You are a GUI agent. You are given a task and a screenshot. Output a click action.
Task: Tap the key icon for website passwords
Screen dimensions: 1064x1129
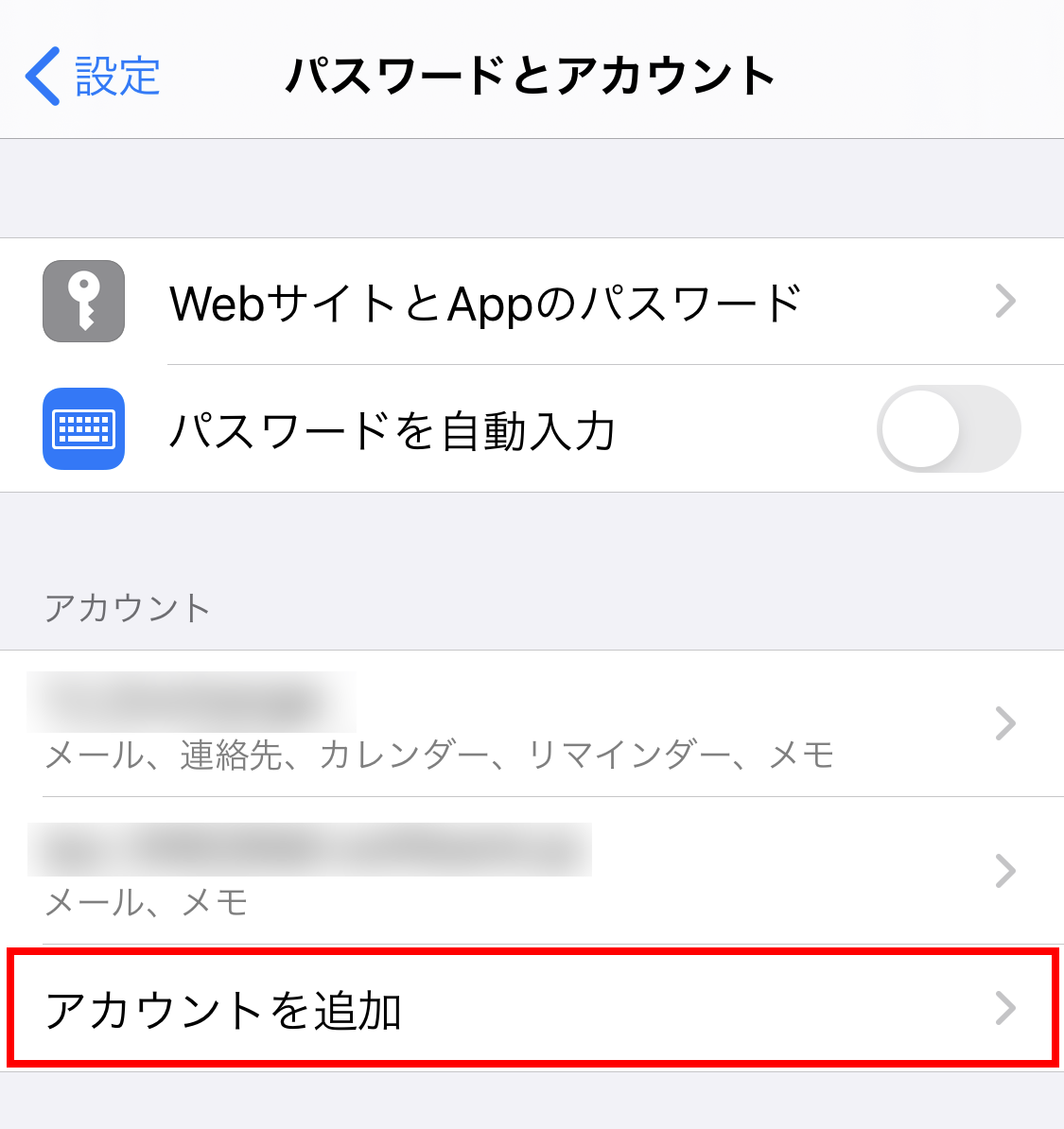tap(83, 302)
